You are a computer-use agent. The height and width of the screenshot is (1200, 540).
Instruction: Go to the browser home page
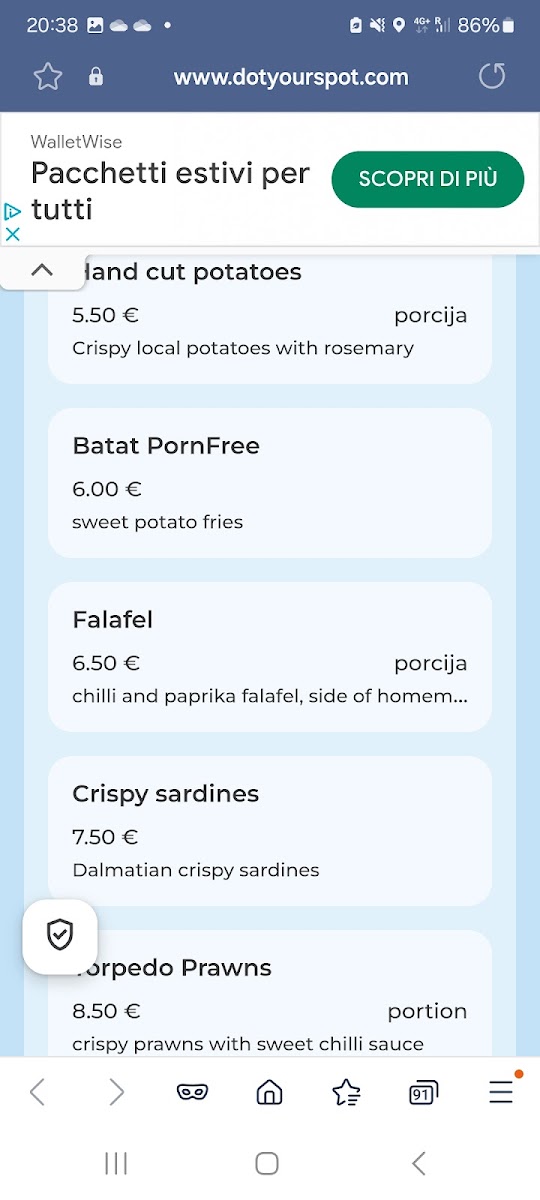(x=269, y=1092)
